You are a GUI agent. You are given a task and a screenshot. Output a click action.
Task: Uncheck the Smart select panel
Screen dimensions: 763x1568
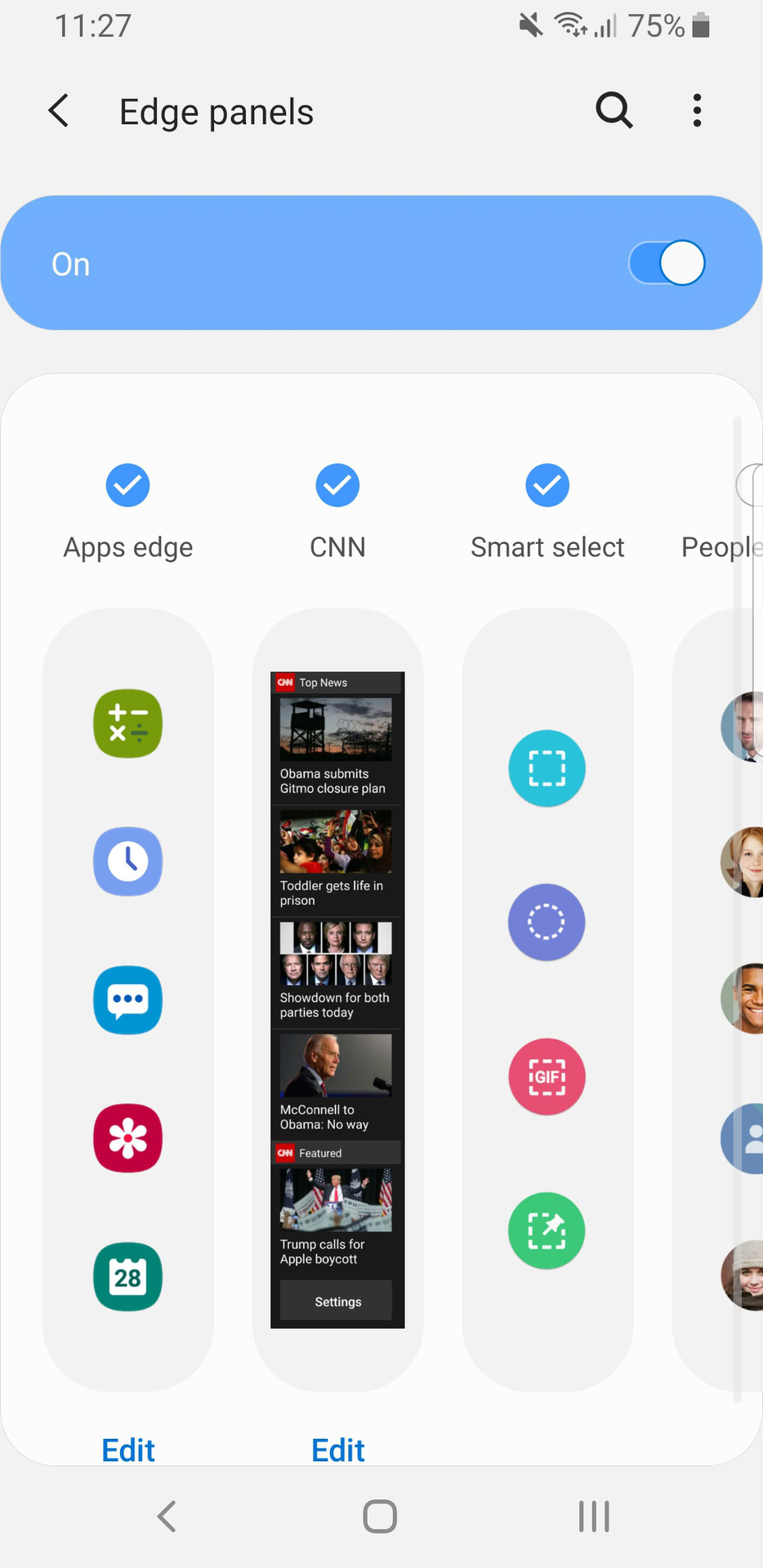tap(547, 485)
